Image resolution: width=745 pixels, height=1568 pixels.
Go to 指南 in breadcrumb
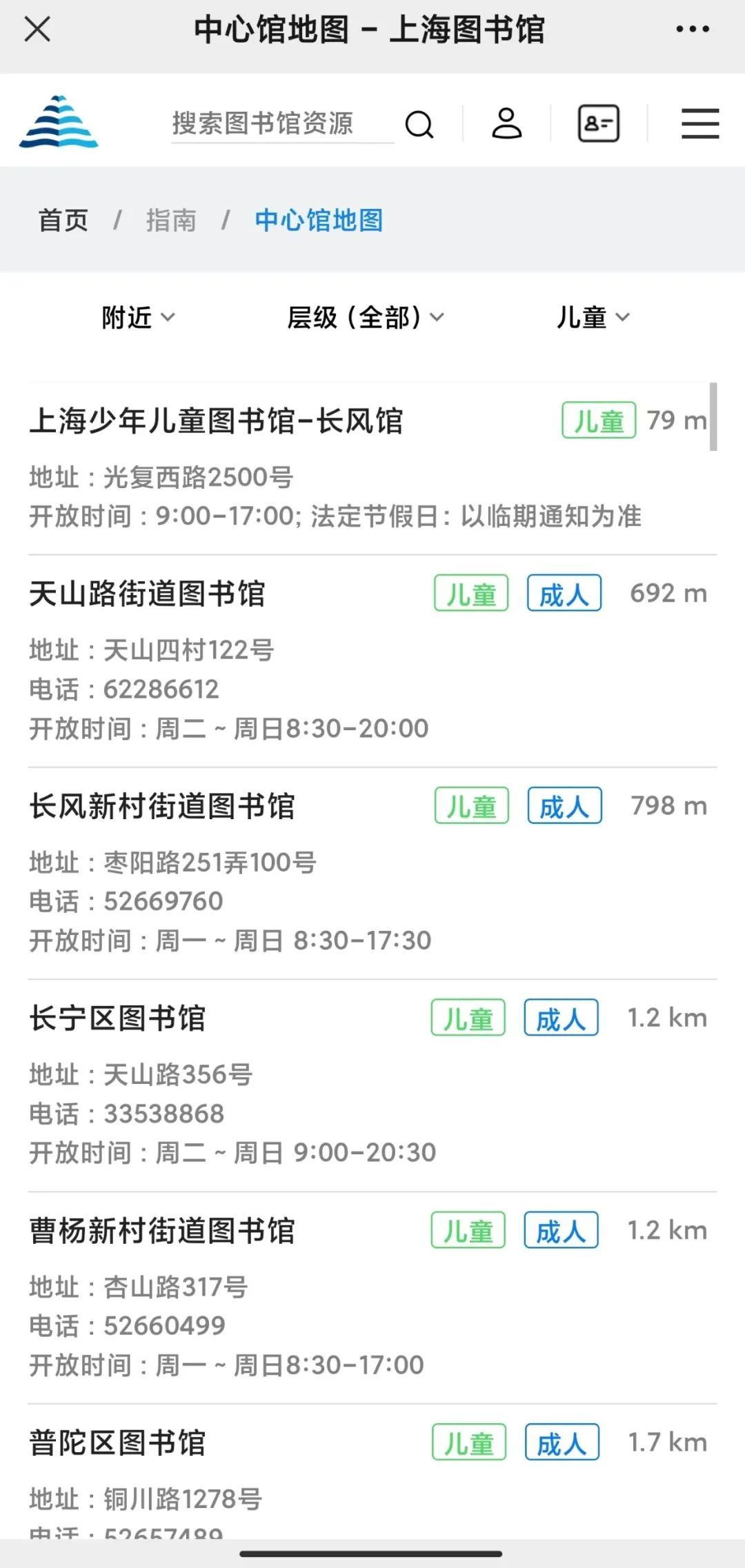[x=171, y=221]
